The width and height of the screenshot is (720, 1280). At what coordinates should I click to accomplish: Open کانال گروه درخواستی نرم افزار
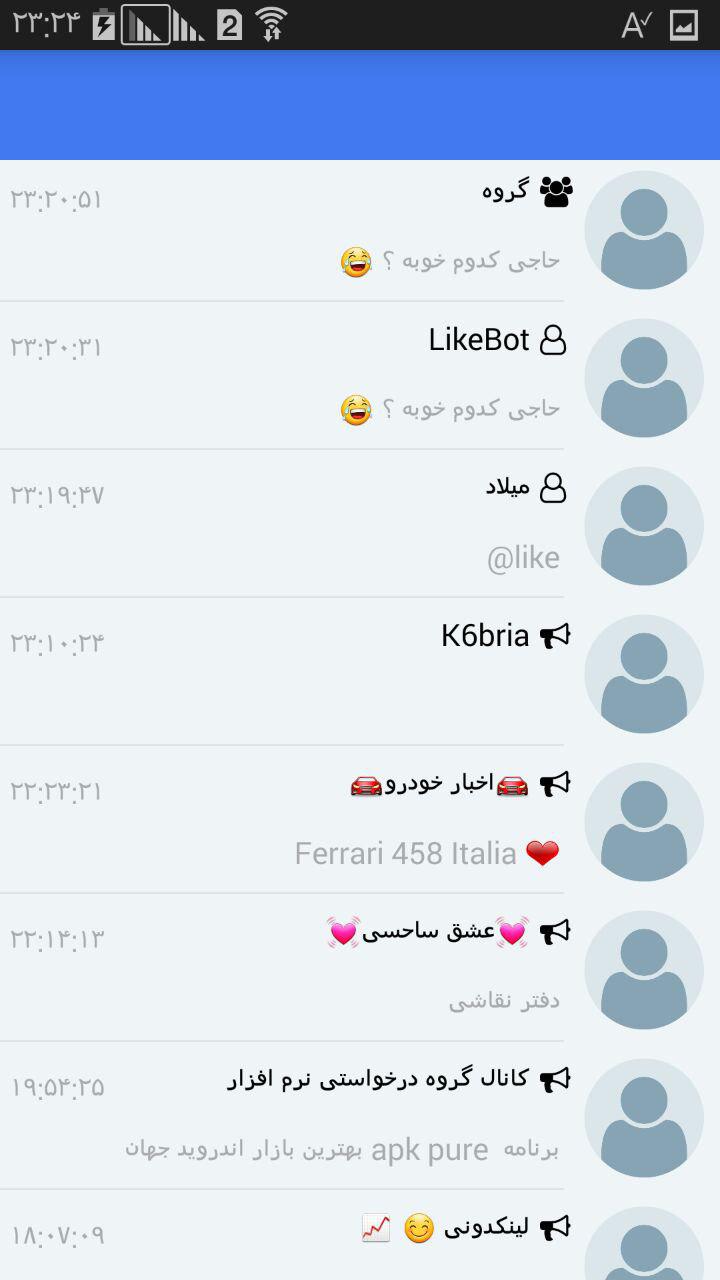coord(360,1116)
